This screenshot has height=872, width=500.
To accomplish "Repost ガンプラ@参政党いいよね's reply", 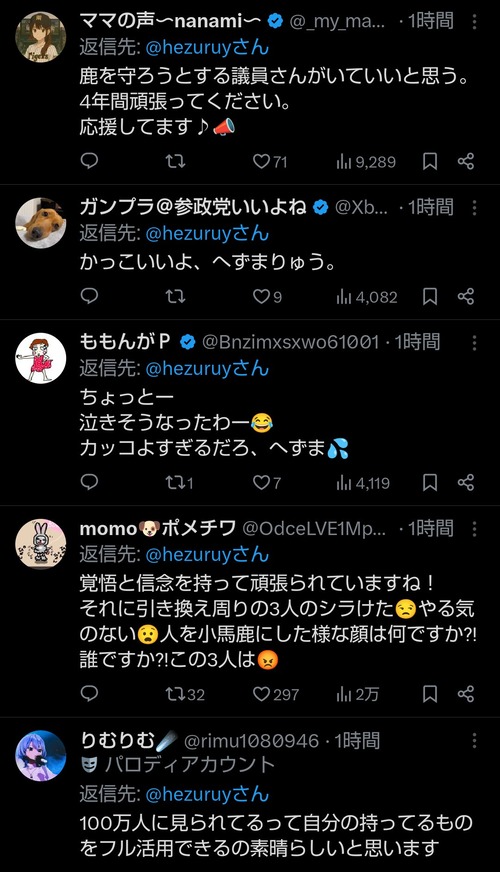I will point(176,296).
